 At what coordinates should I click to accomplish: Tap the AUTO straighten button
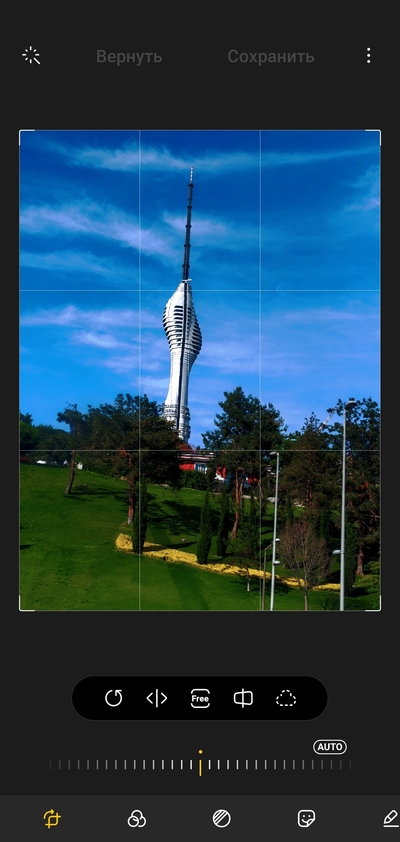point(330,747)
